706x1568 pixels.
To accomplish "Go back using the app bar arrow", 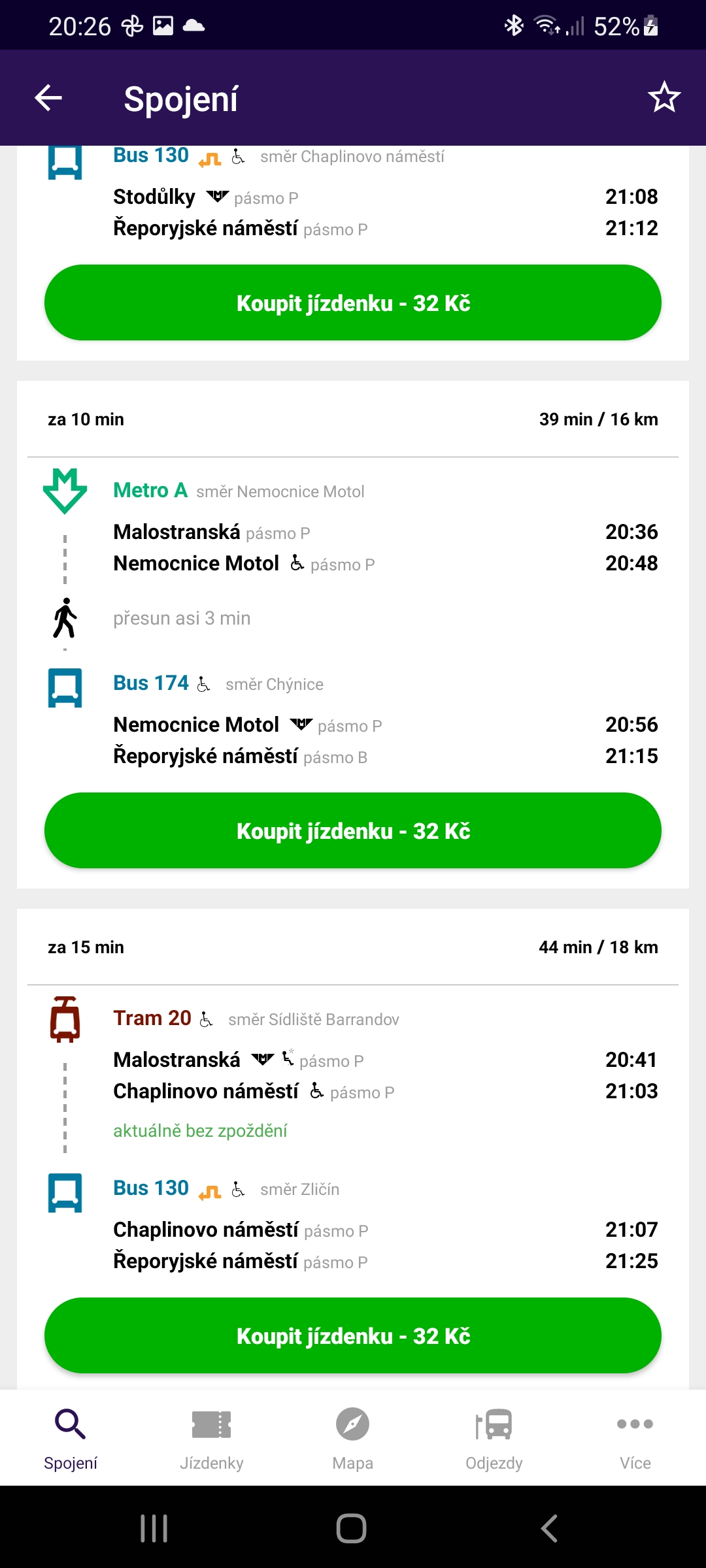I will (48, 98).
